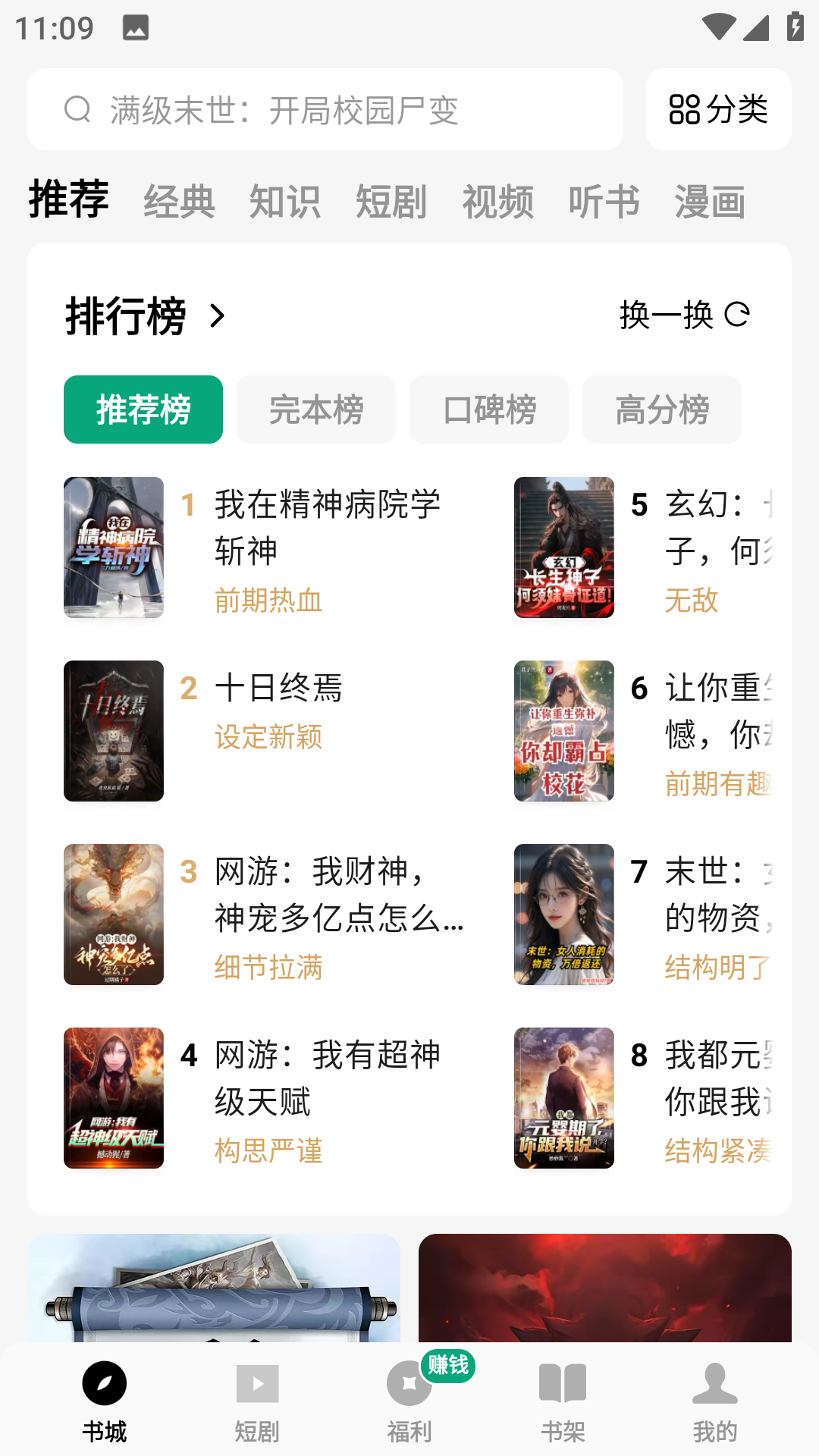Open the 书架 bookshelf icon

(563, 1383)
